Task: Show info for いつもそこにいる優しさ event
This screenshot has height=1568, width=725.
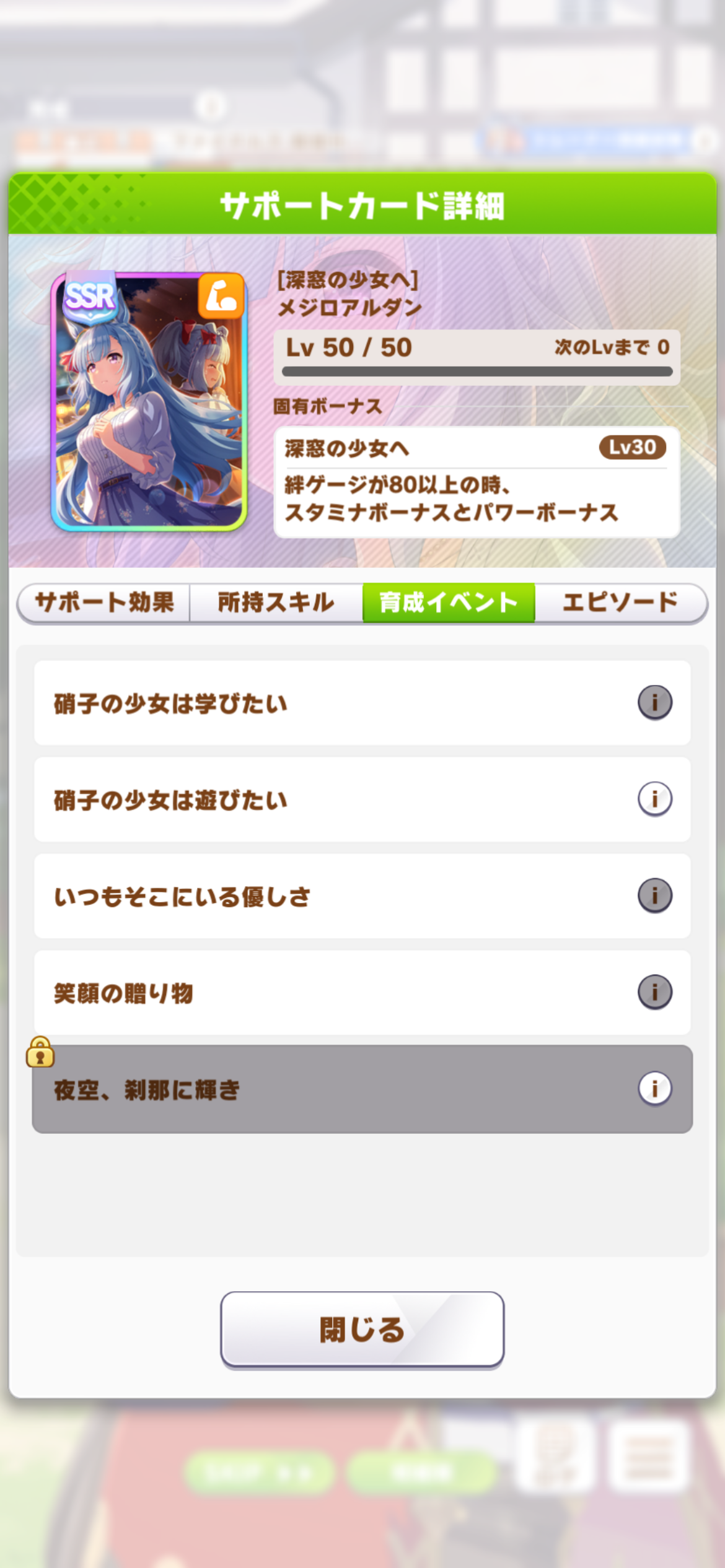Action: pos(655,895)
